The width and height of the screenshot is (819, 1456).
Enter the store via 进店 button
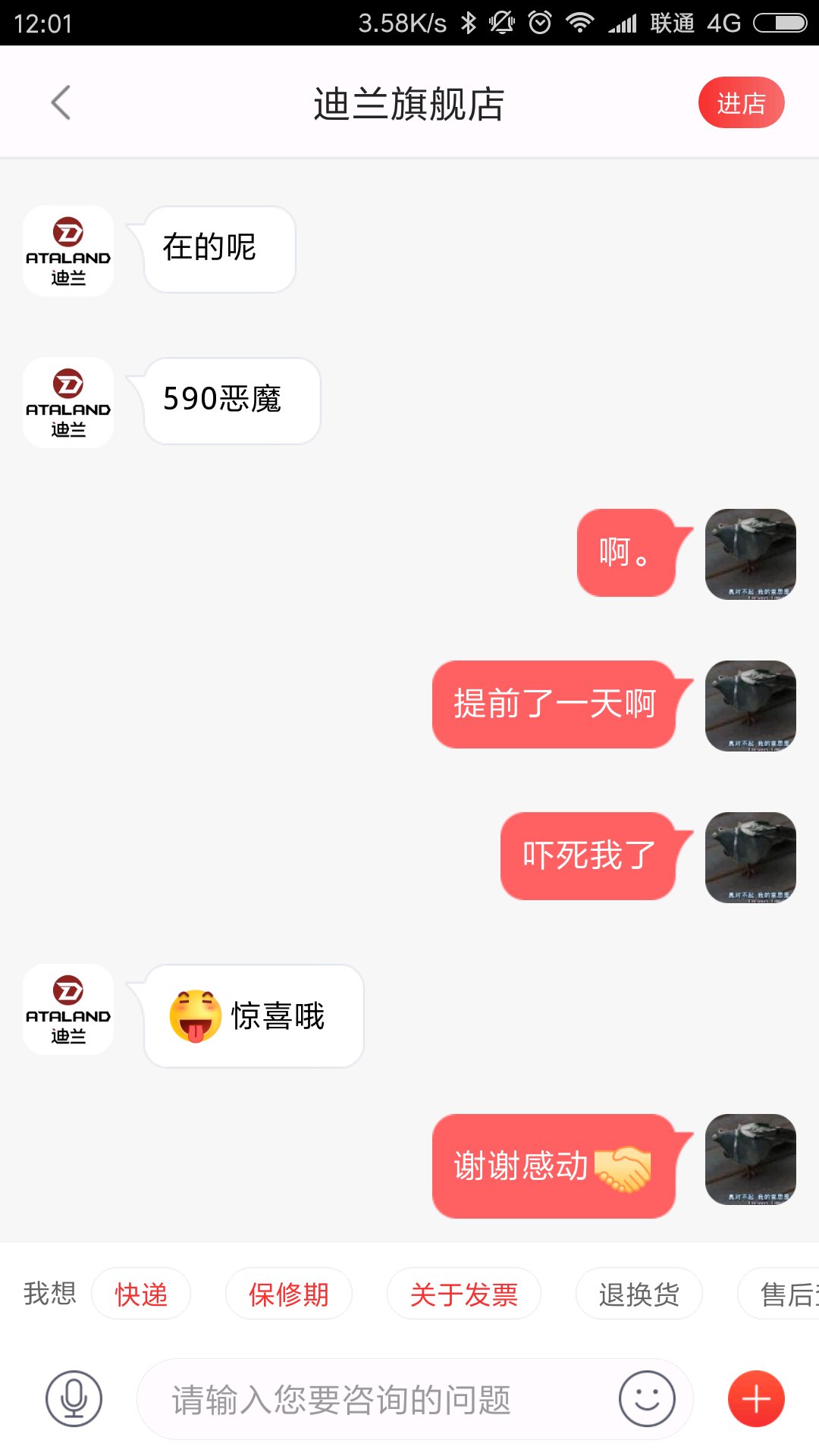tap(741, 103)
